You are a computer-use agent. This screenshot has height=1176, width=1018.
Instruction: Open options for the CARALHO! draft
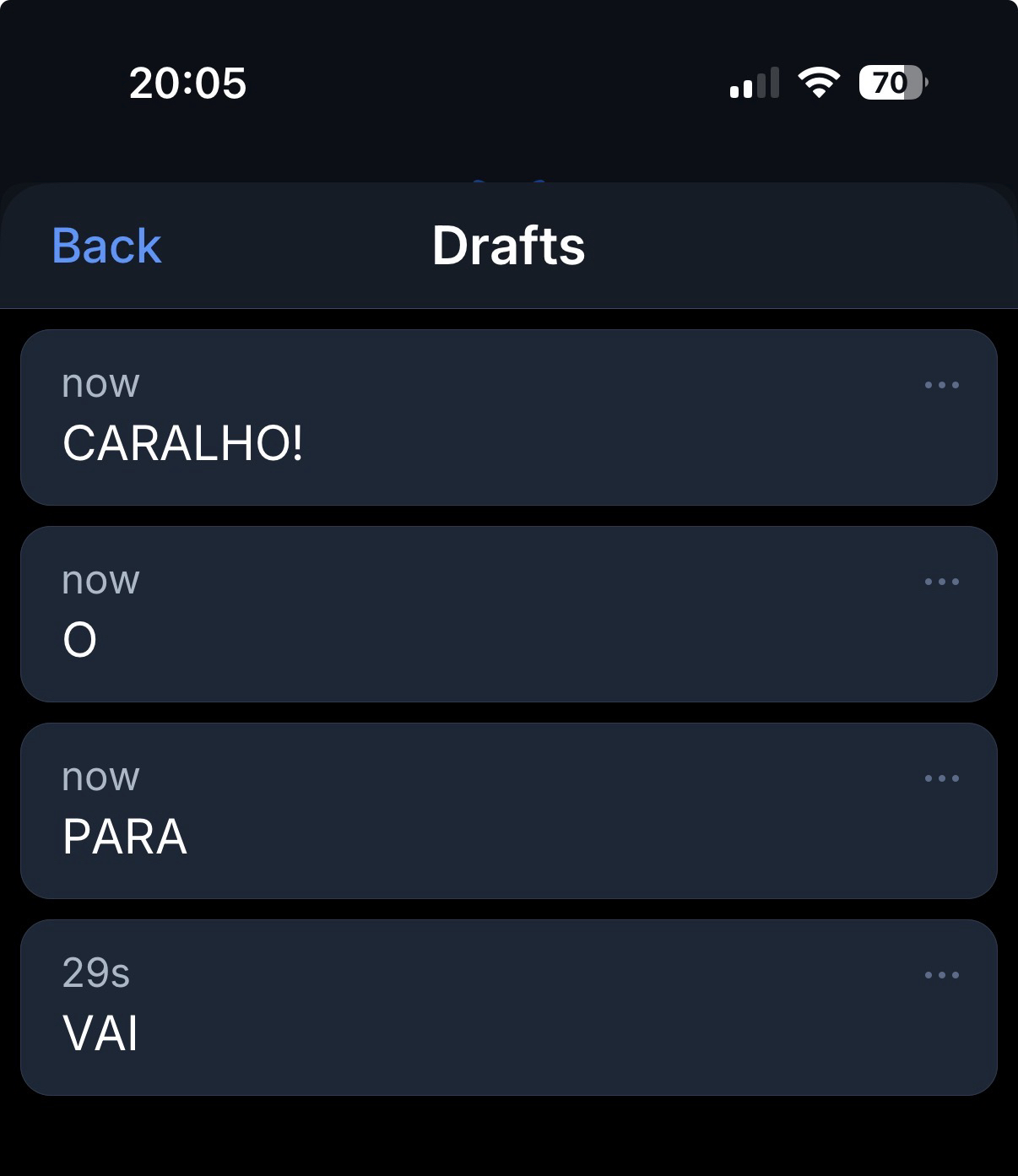point(941,385)
